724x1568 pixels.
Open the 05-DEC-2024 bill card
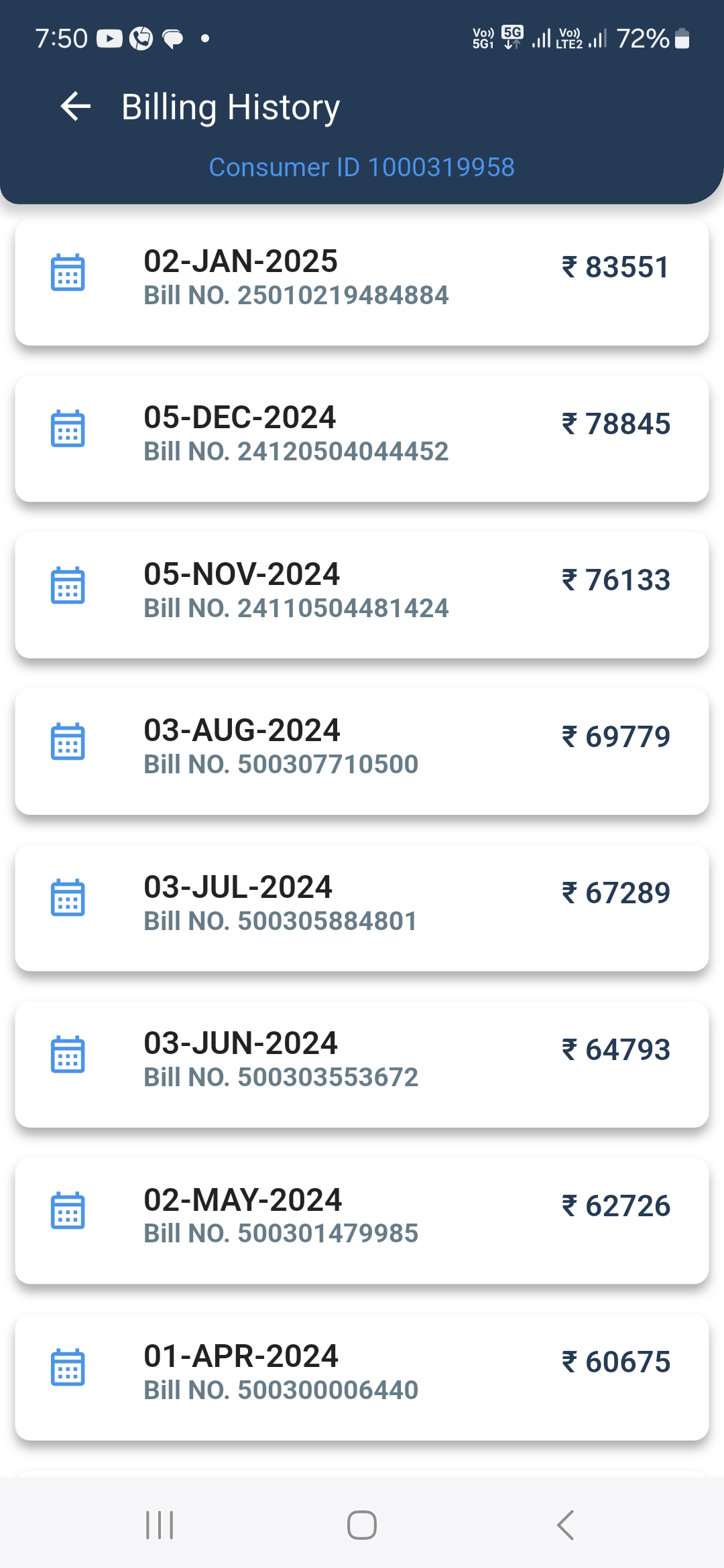362,439
